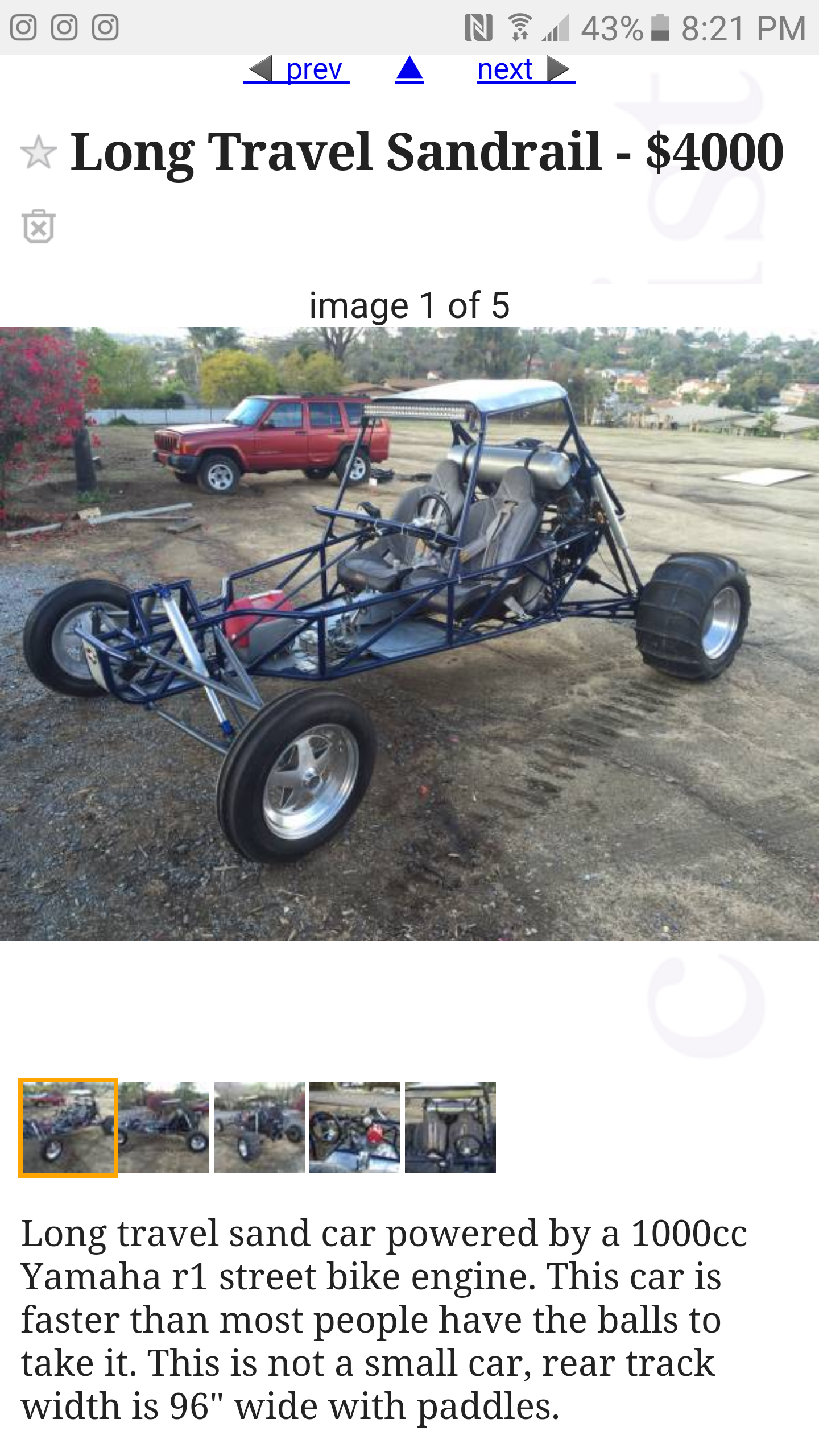Open the main sandrail photo
The width and height of the screenshot is (819, 1456).
[409, 634]
